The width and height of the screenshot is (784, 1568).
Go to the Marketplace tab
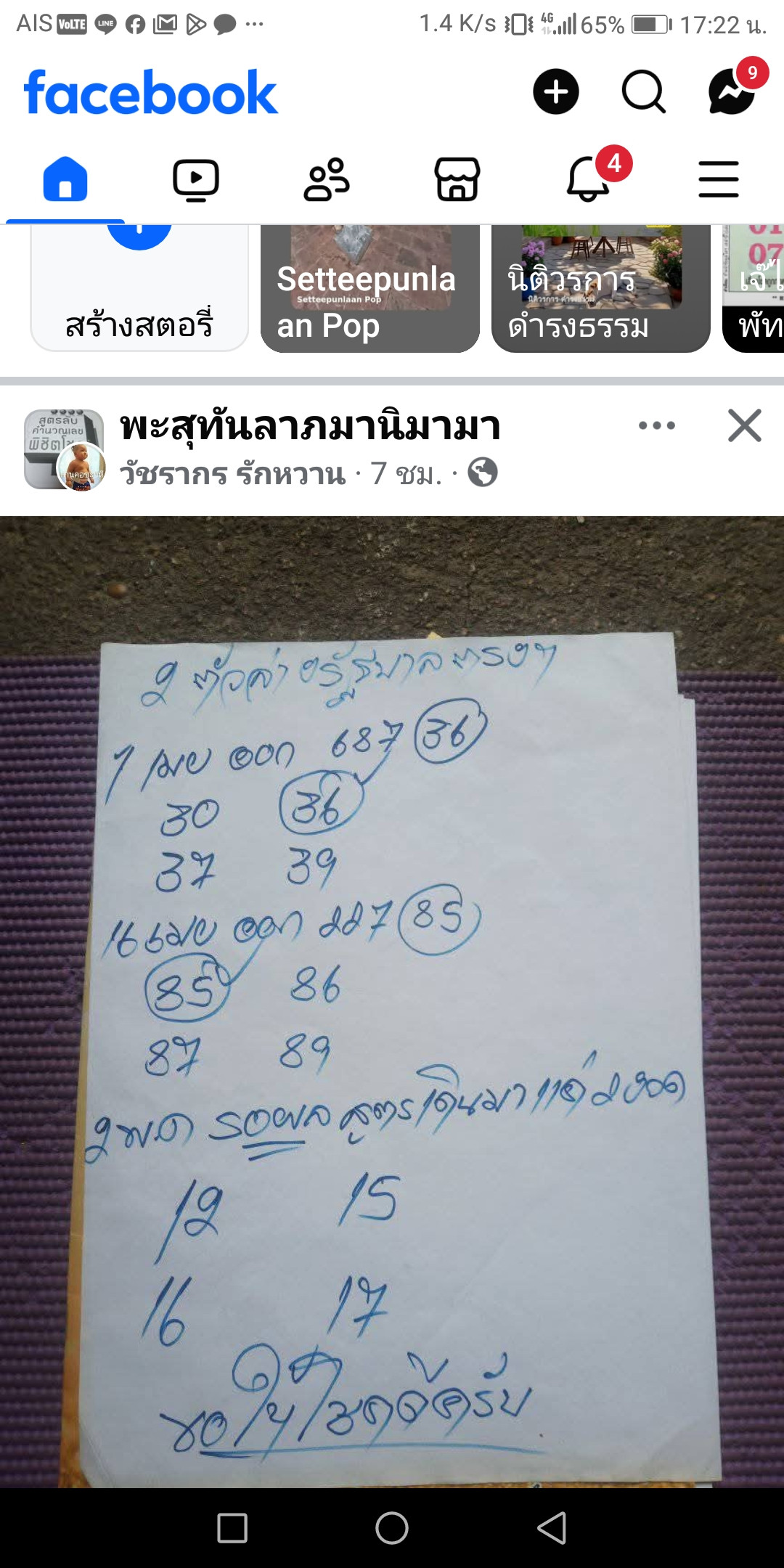pyautogui.click(x=457, y=179)
